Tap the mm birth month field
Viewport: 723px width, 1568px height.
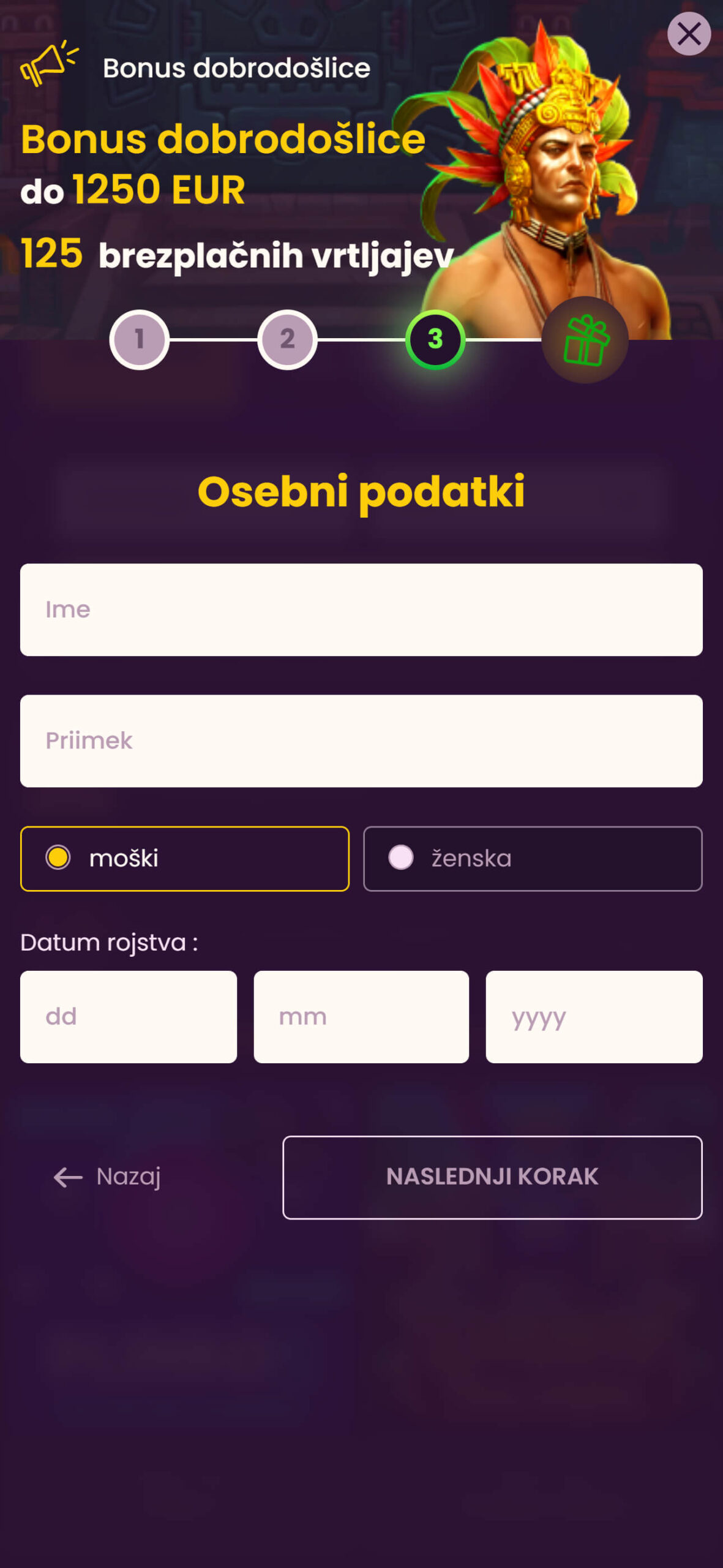(x=361, y=1017)
